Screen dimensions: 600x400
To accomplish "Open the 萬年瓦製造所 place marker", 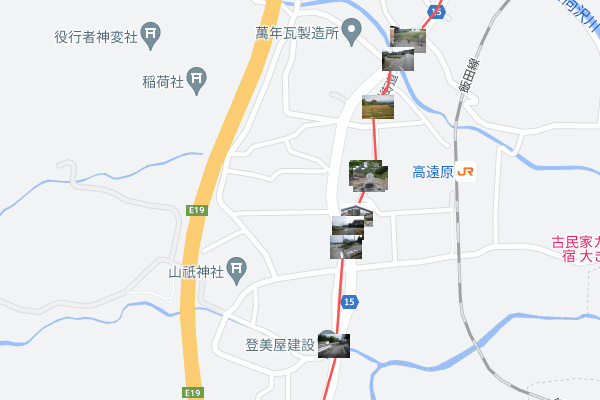I will 352,32.
